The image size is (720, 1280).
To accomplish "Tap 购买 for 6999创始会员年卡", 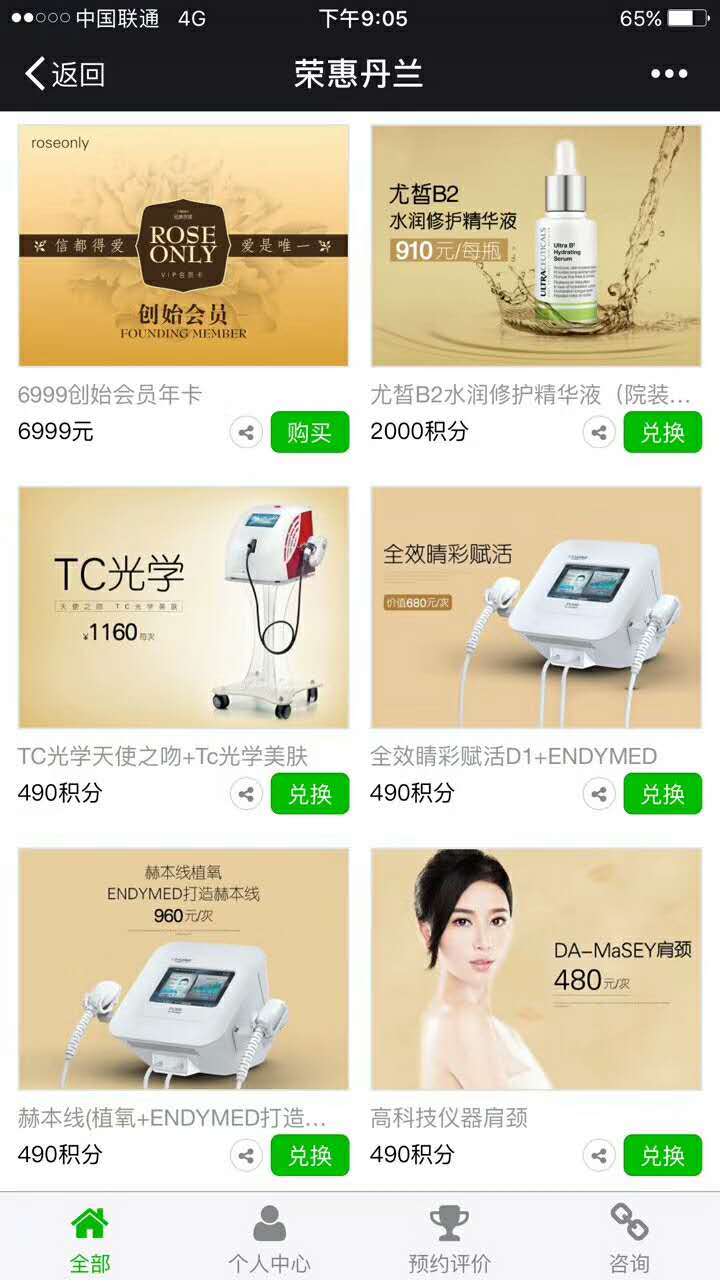I will pyautogui.click(x=310, y=432).
